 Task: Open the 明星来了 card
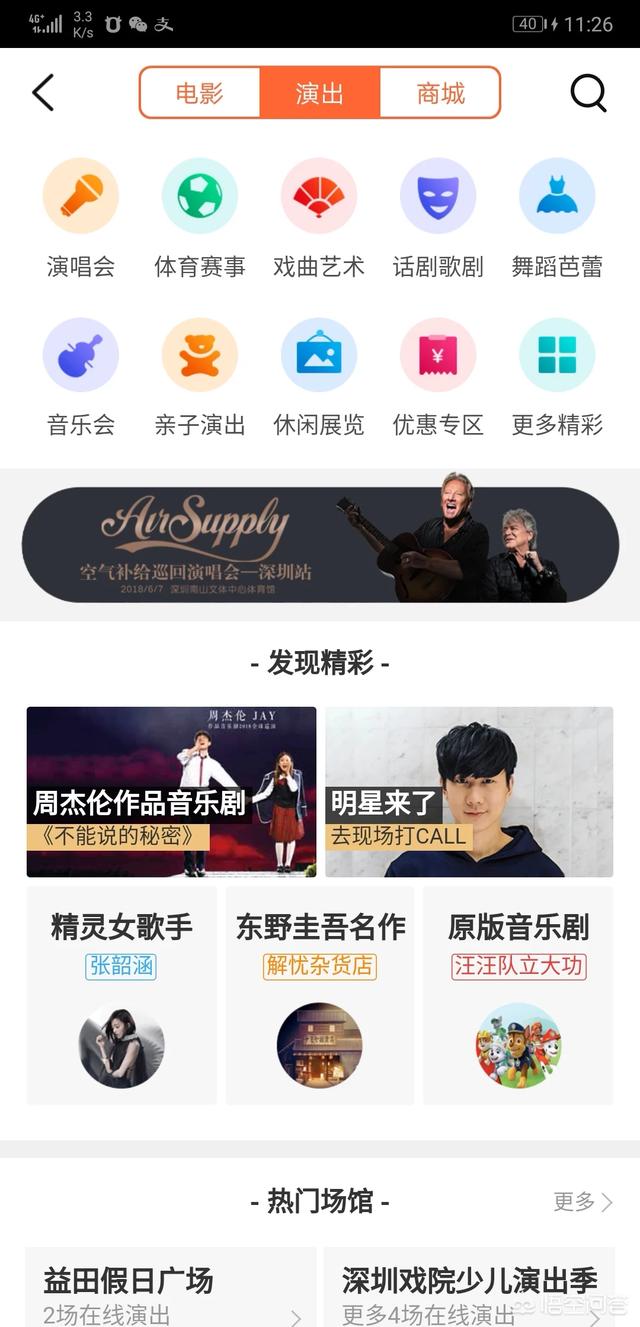point(469,792)
